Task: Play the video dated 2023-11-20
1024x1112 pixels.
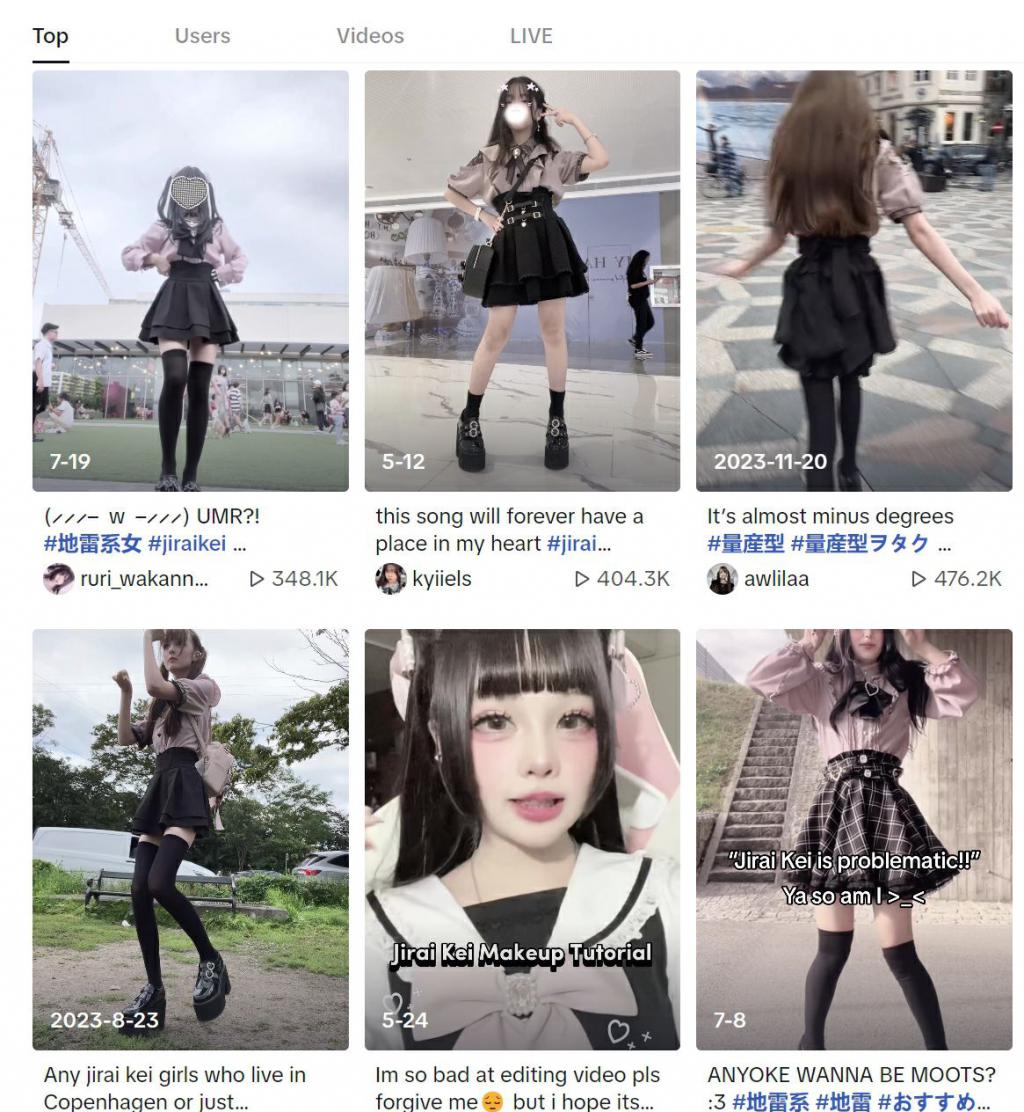Action: [x=853, y=280]
